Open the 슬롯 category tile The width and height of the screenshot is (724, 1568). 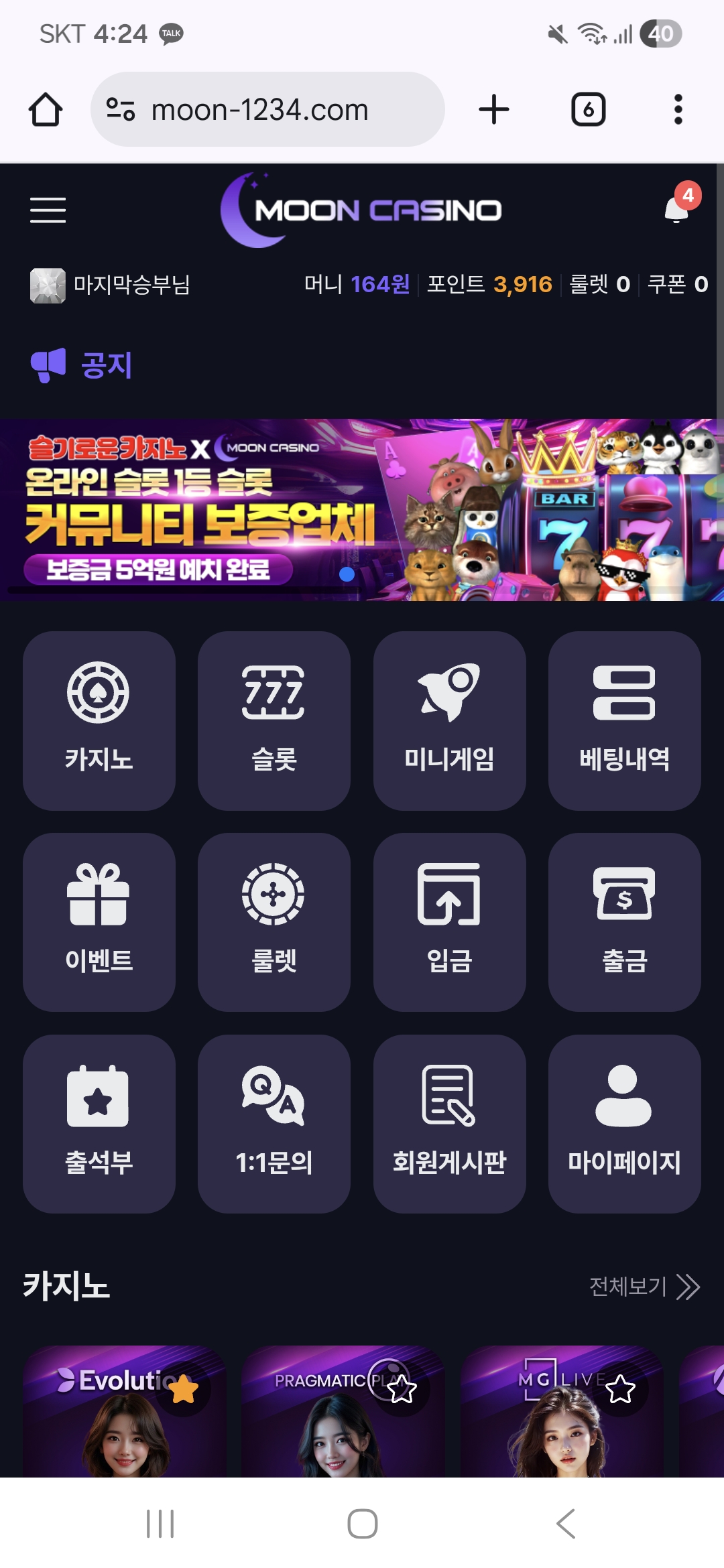(274, 720)
